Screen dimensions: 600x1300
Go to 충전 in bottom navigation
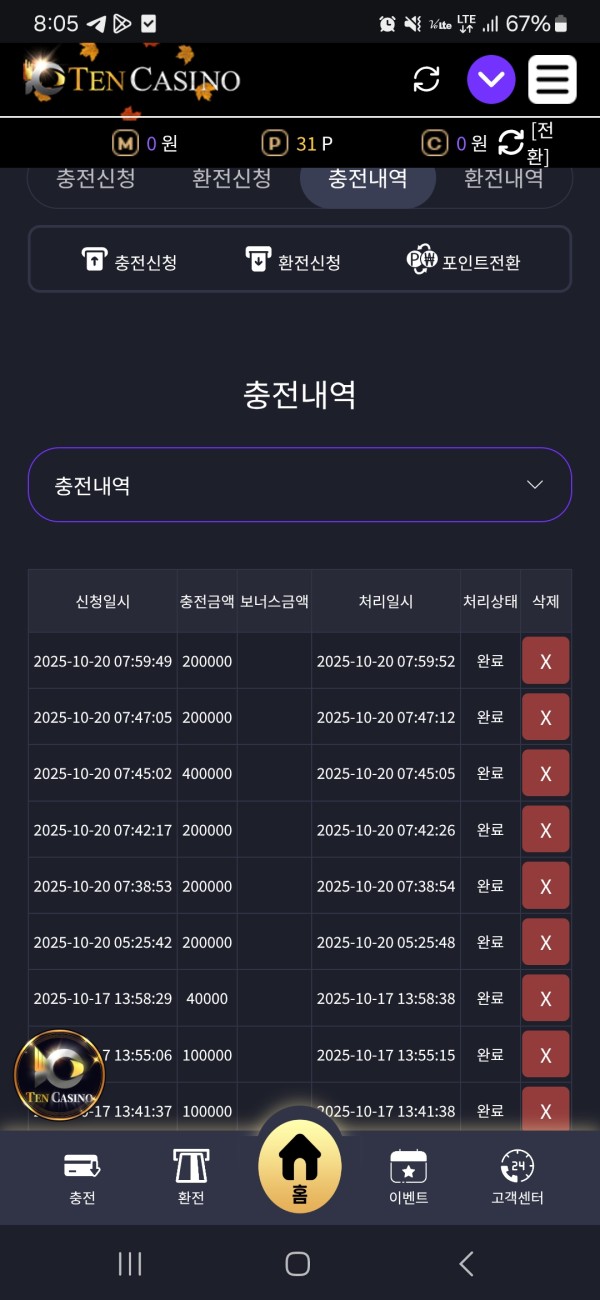click(82, 1177)
